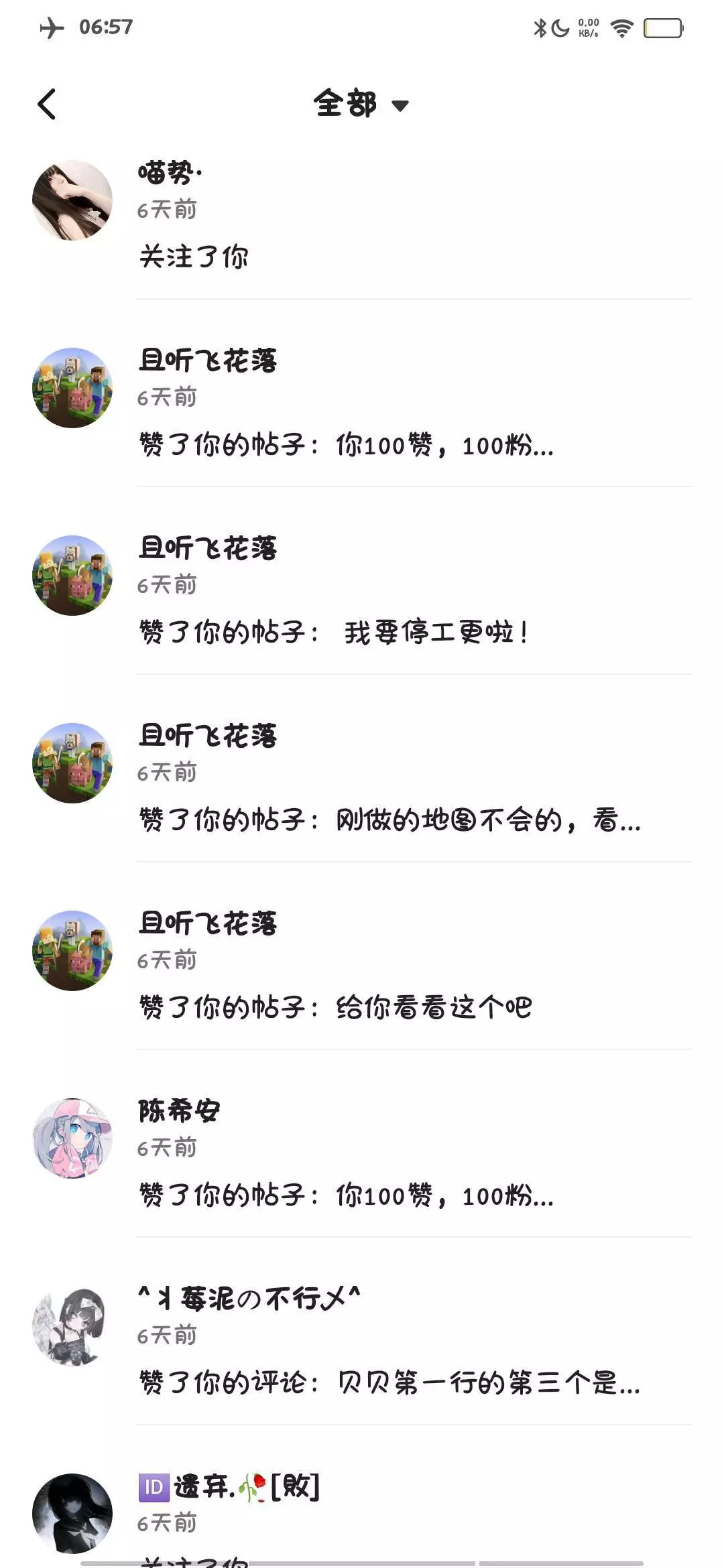View 喵势· profile avatar
This screenshot has width=724, height=1568.
tap(72, 200)
